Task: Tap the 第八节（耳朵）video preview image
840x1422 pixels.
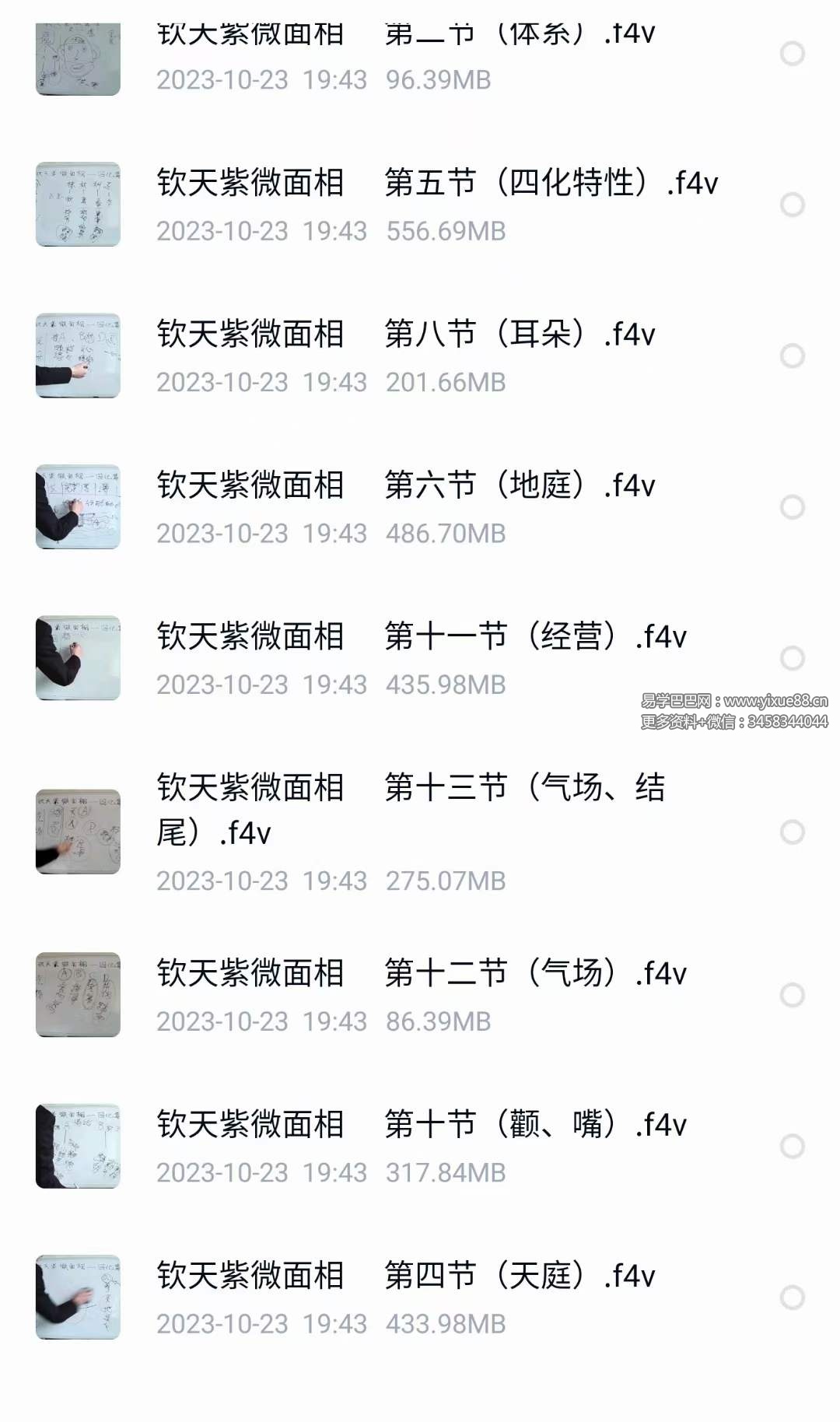Action: (x=78, y=356)
